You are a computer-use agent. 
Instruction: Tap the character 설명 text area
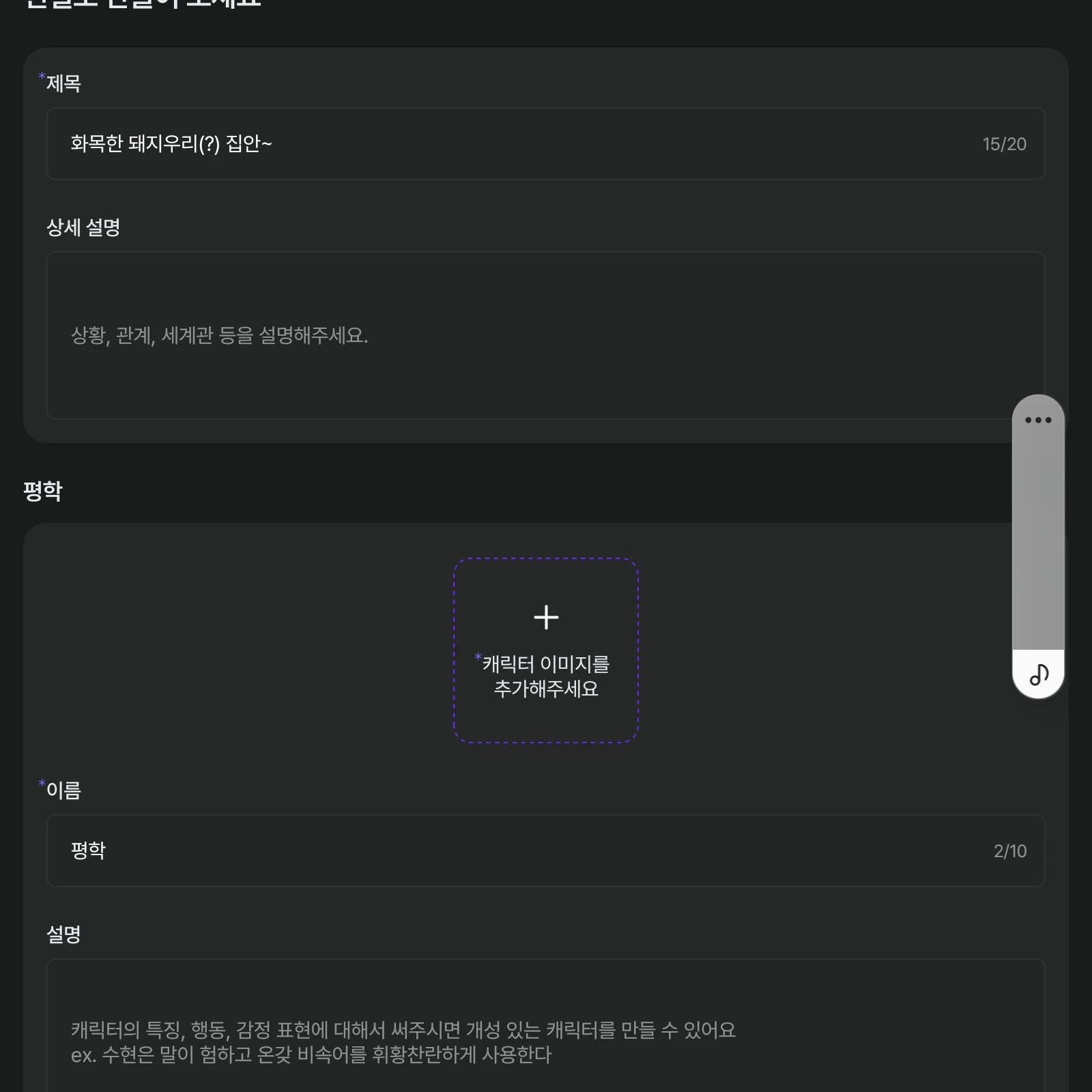(519, 1031)
